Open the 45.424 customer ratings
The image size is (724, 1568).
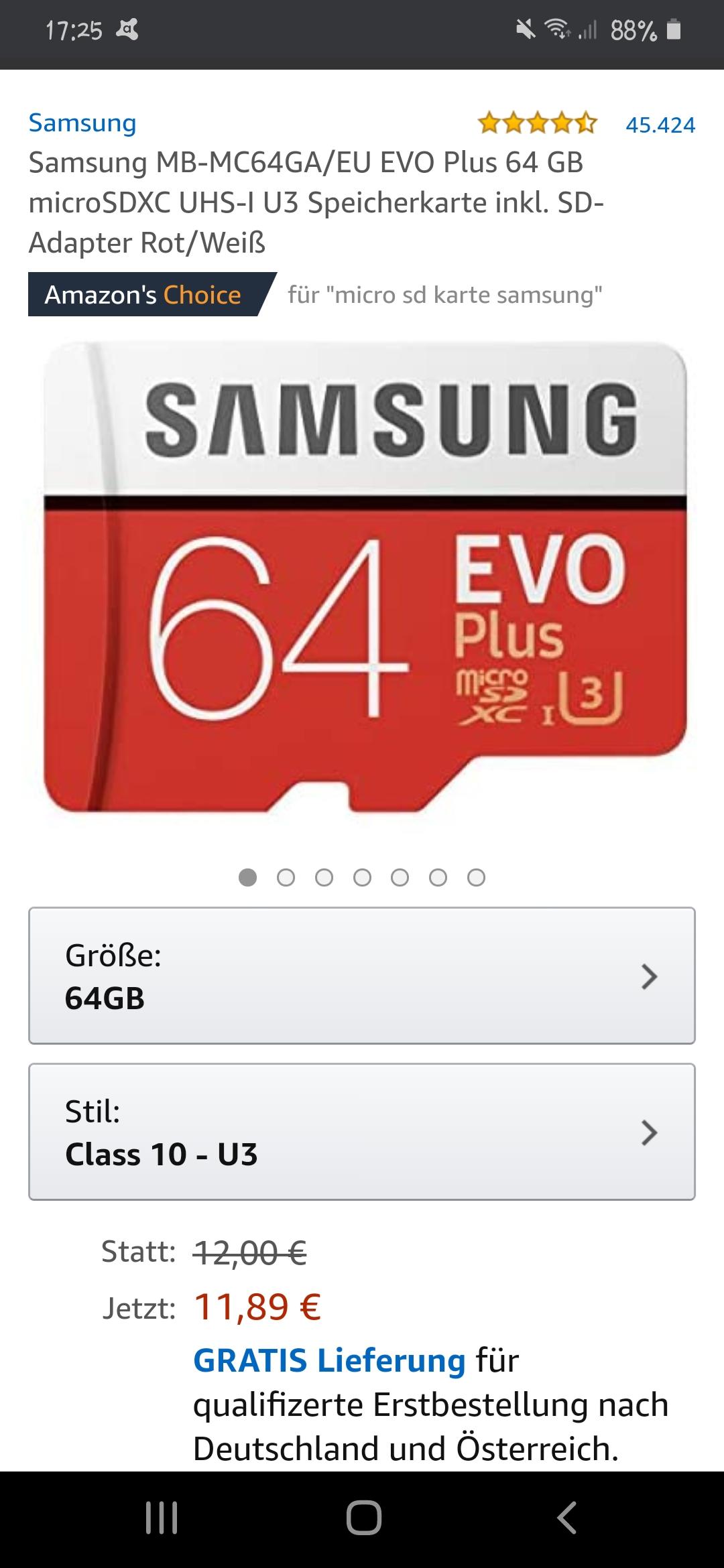click(660, 125)
